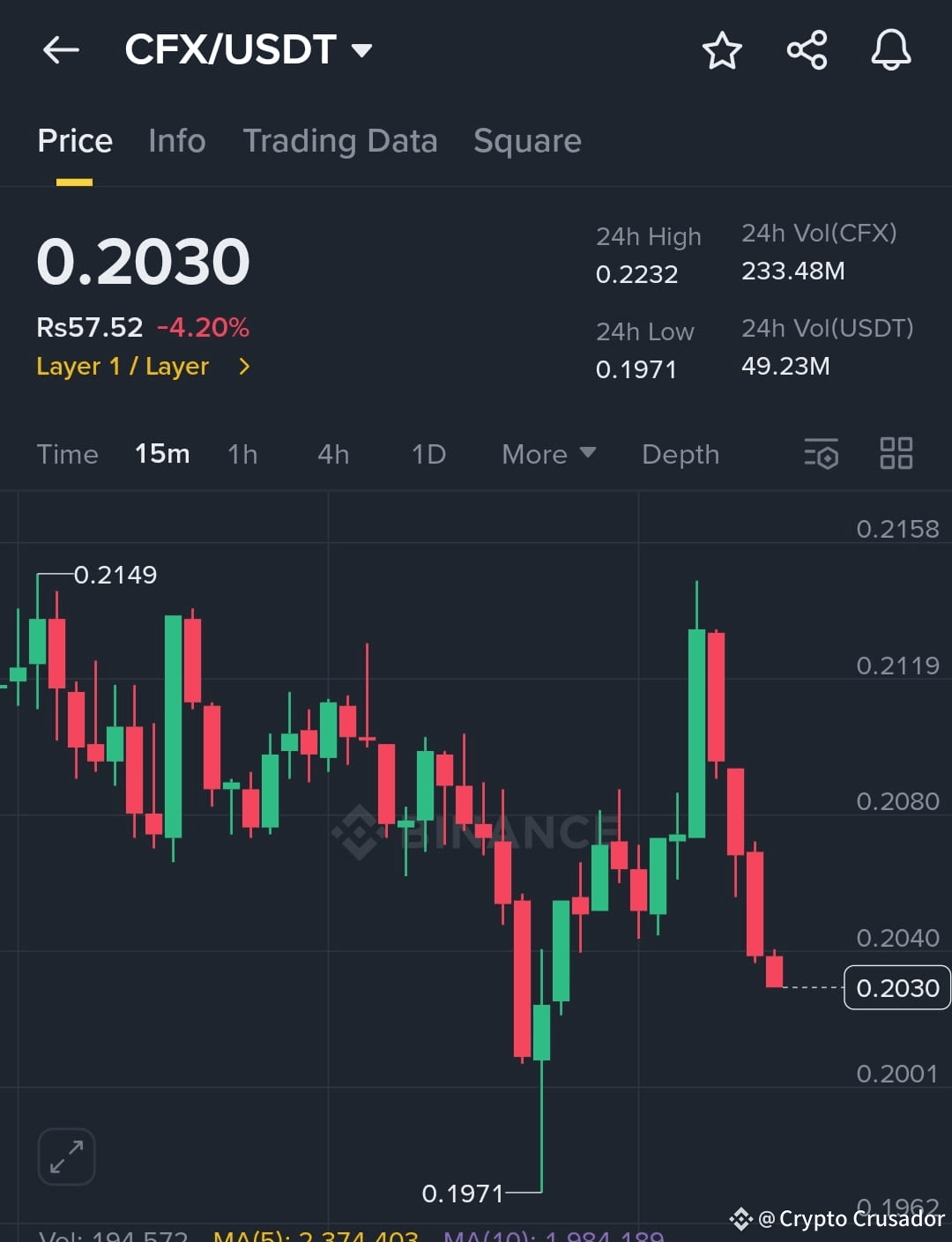This screenshot has height=1242, width=952.
Task: Open chart layout grid icon
Action: pos(896,454)
